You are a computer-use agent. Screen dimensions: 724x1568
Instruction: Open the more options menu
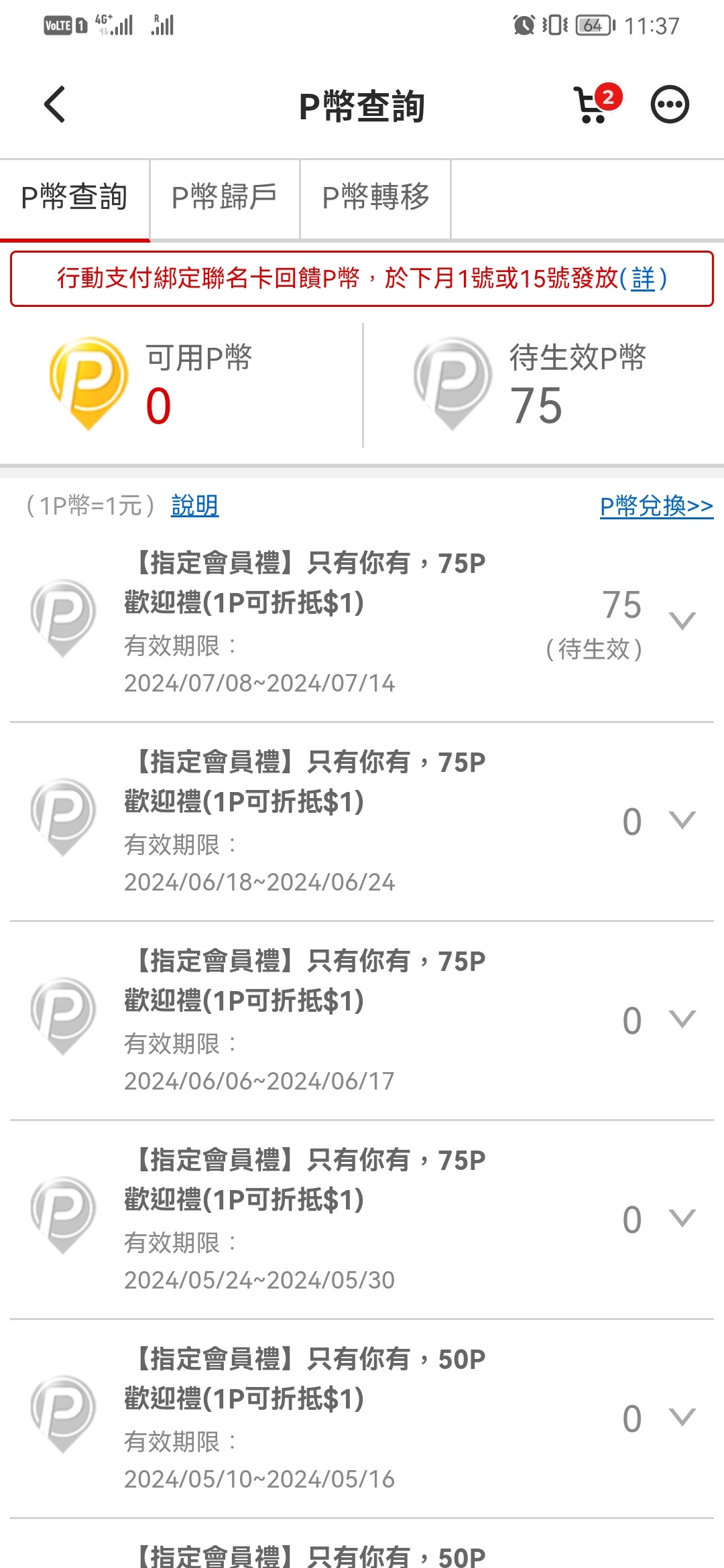click(x=670, y=105)
